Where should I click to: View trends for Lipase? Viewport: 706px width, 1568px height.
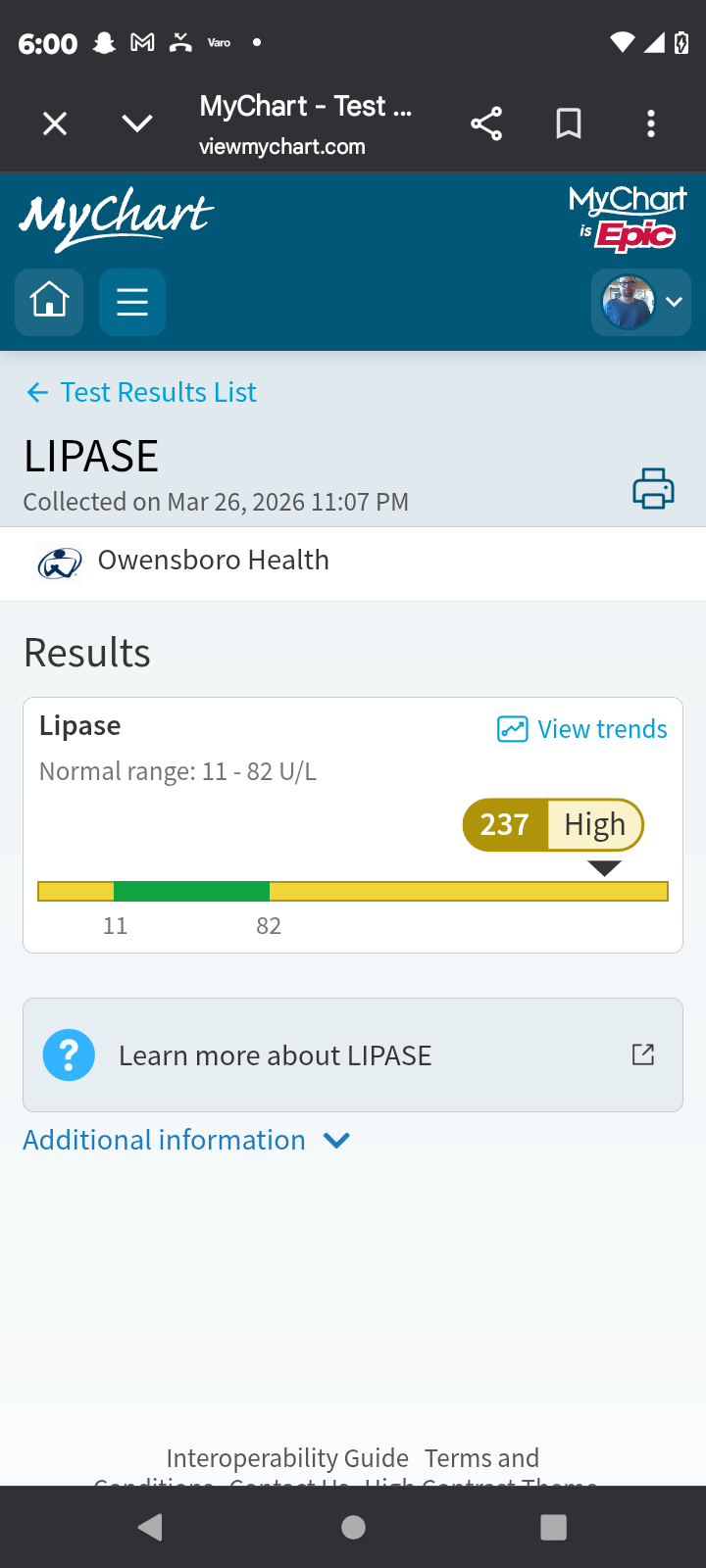[x=582, y=729]
